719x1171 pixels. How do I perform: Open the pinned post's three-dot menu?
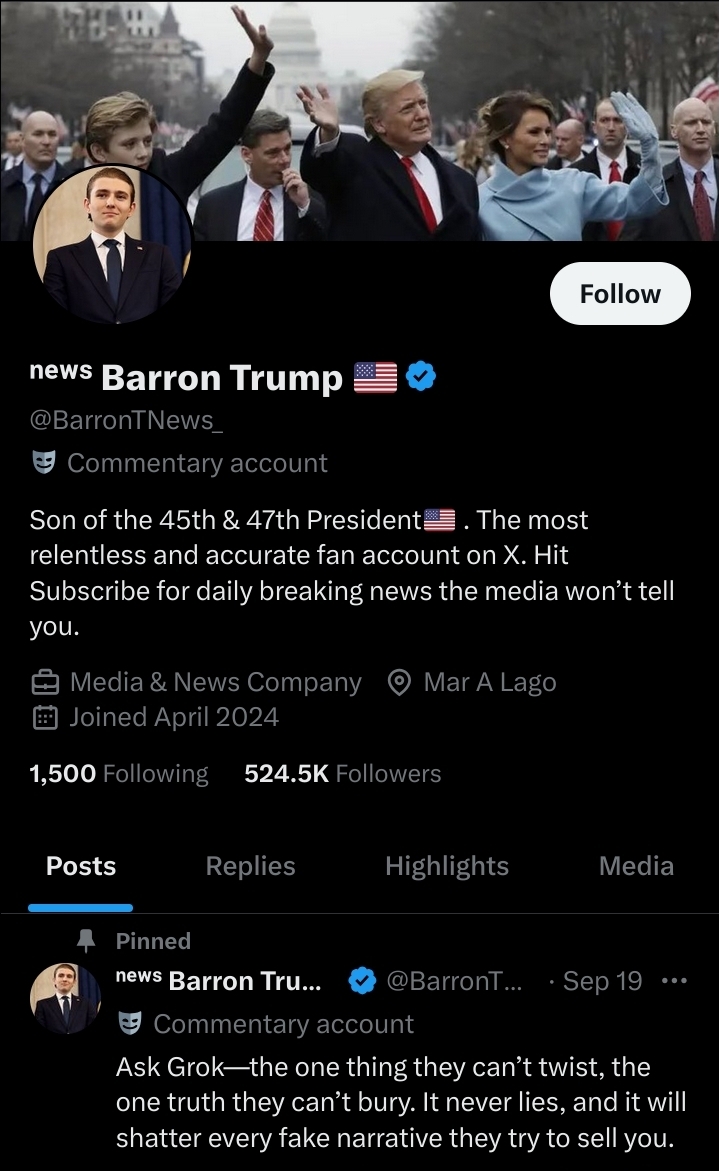click(675, 981)
